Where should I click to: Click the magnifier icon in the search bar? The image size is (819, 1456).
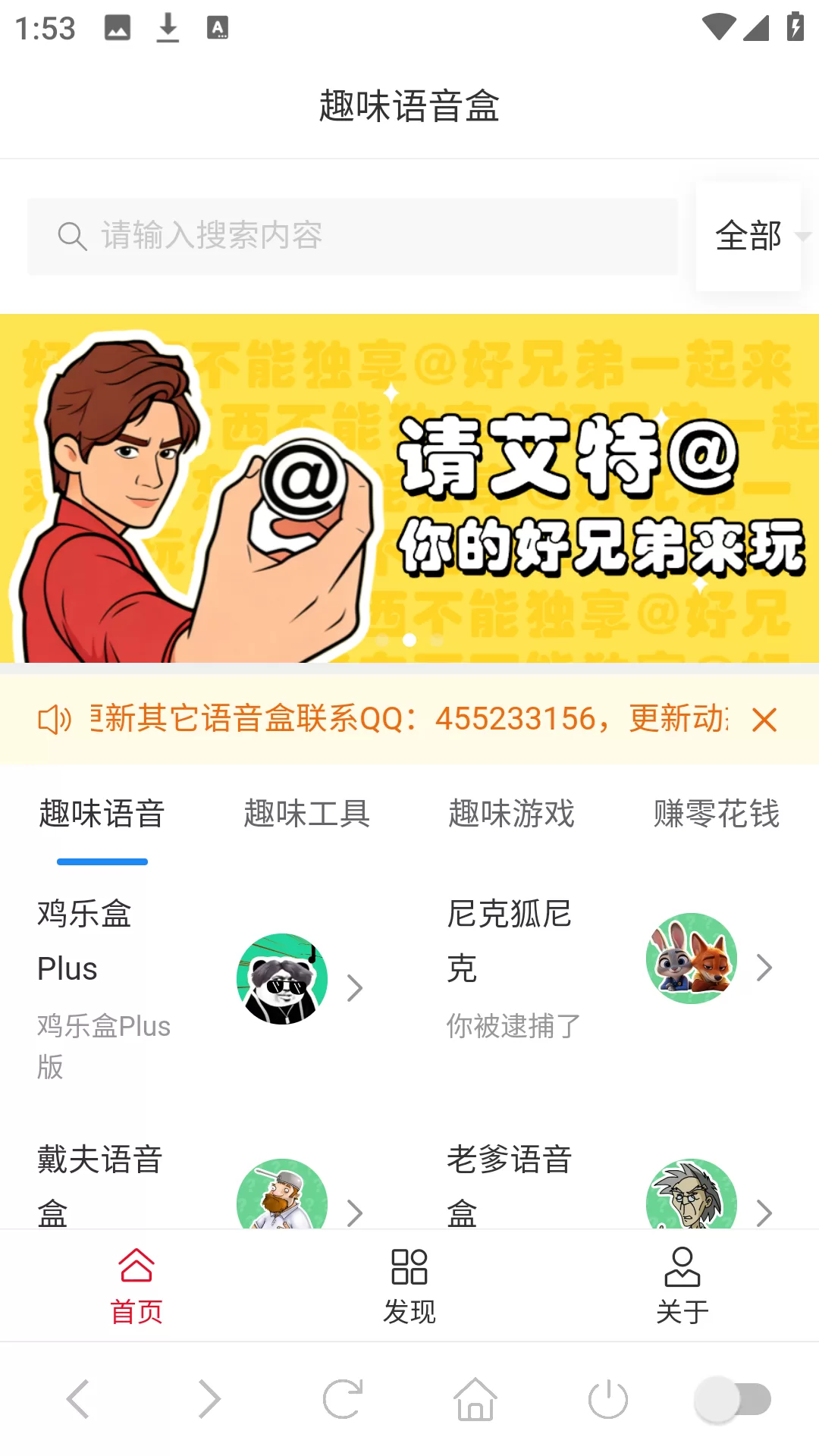tap(72, 236)
